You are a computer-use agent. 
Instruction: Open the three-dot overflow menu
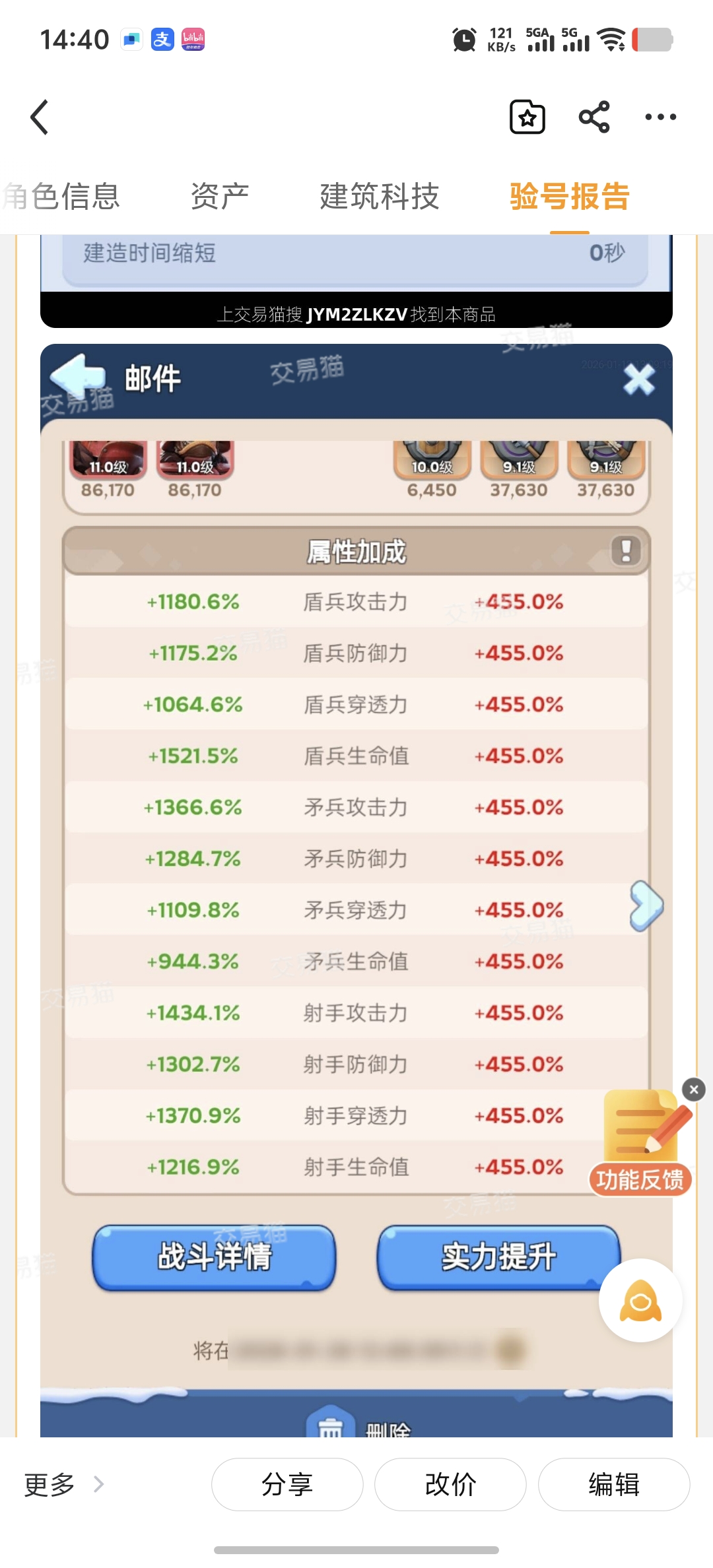coord(660,117)
